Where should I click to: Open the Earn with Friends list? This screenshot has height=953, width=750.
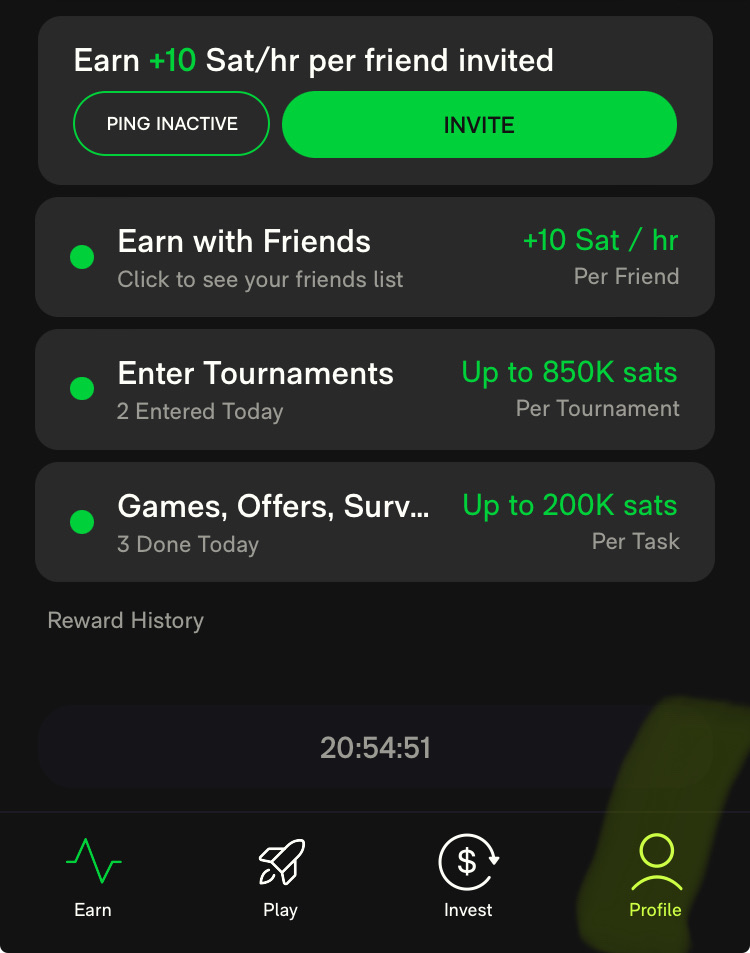374,257
